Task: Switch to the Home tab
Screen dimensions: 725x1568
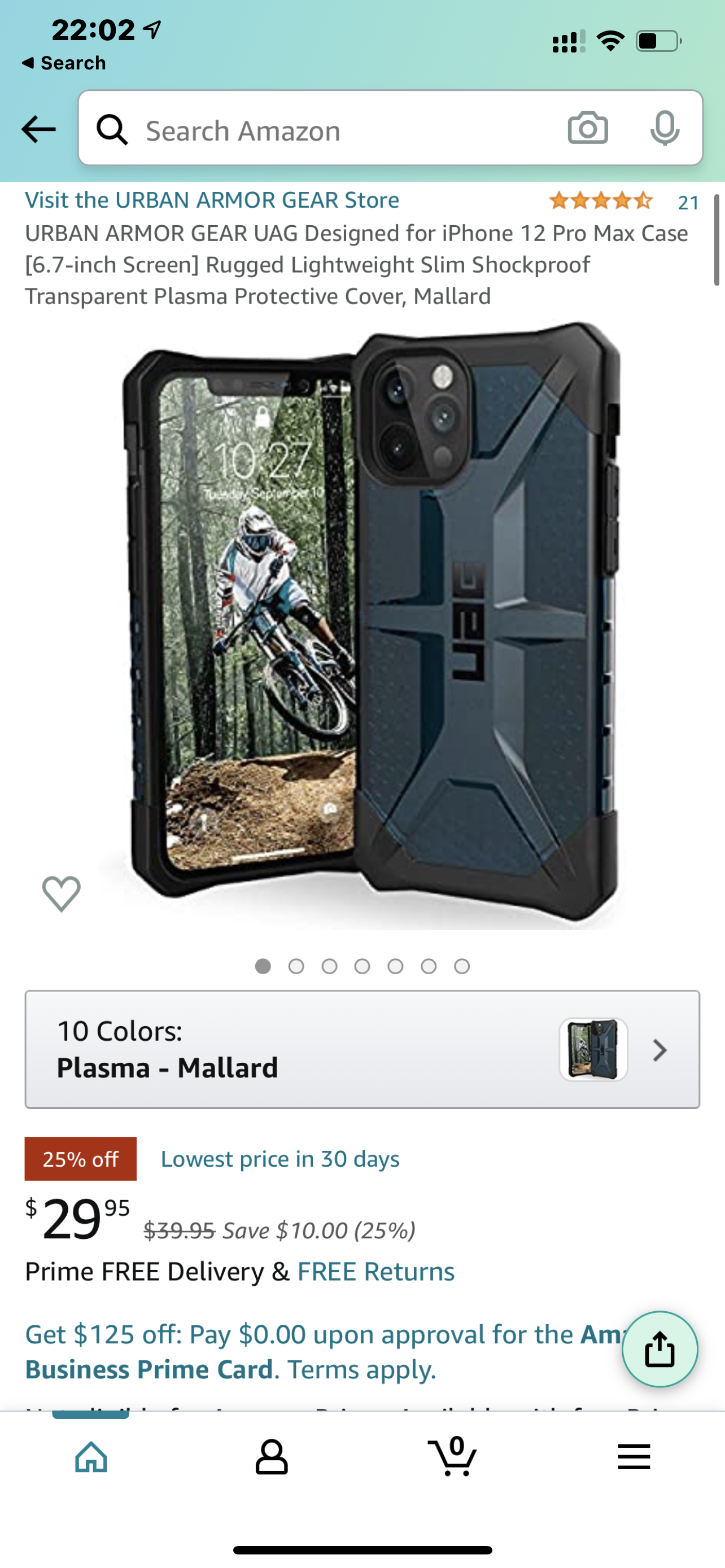Action: click(x=91, y=1457)
